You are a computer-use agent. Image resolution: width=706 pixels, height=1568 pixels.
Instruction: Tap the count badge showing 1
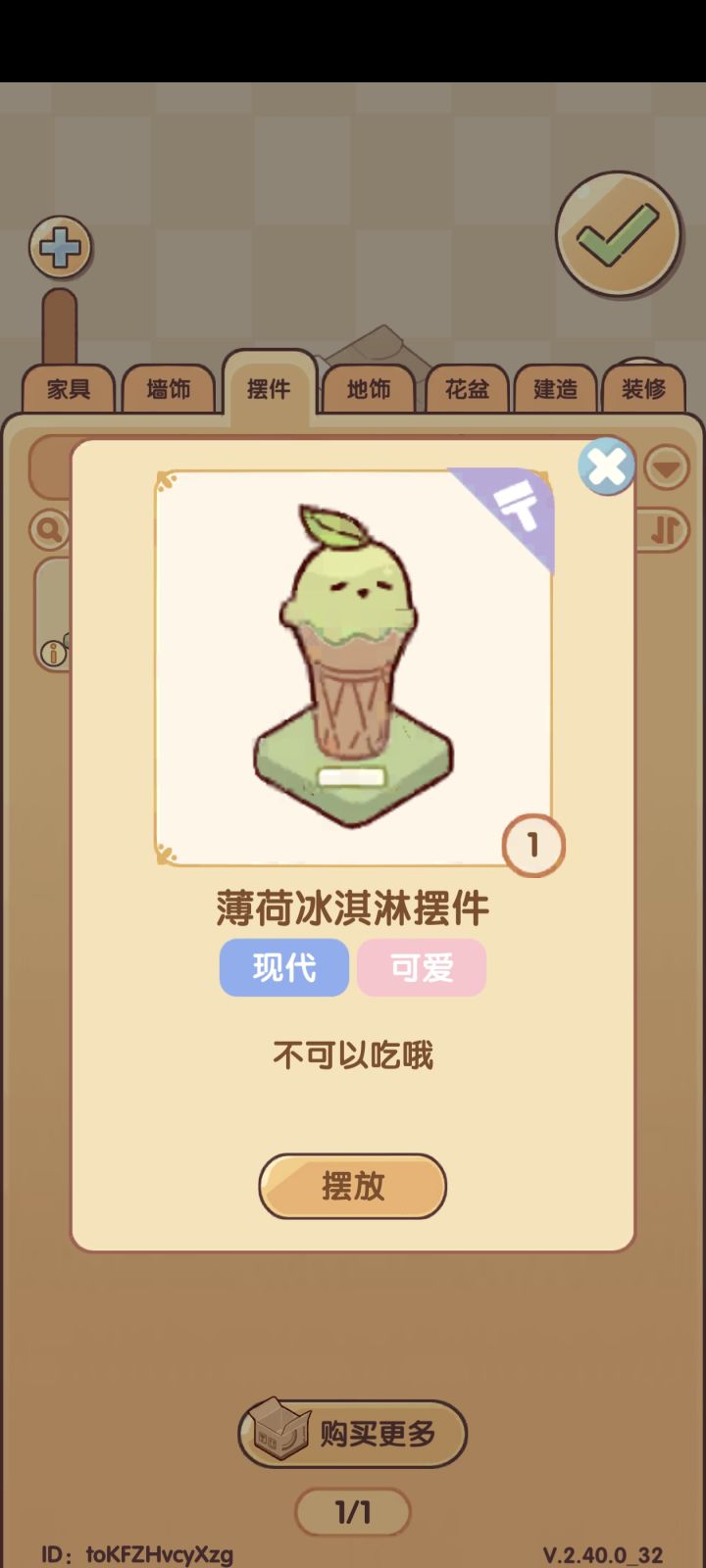[532, 844]
